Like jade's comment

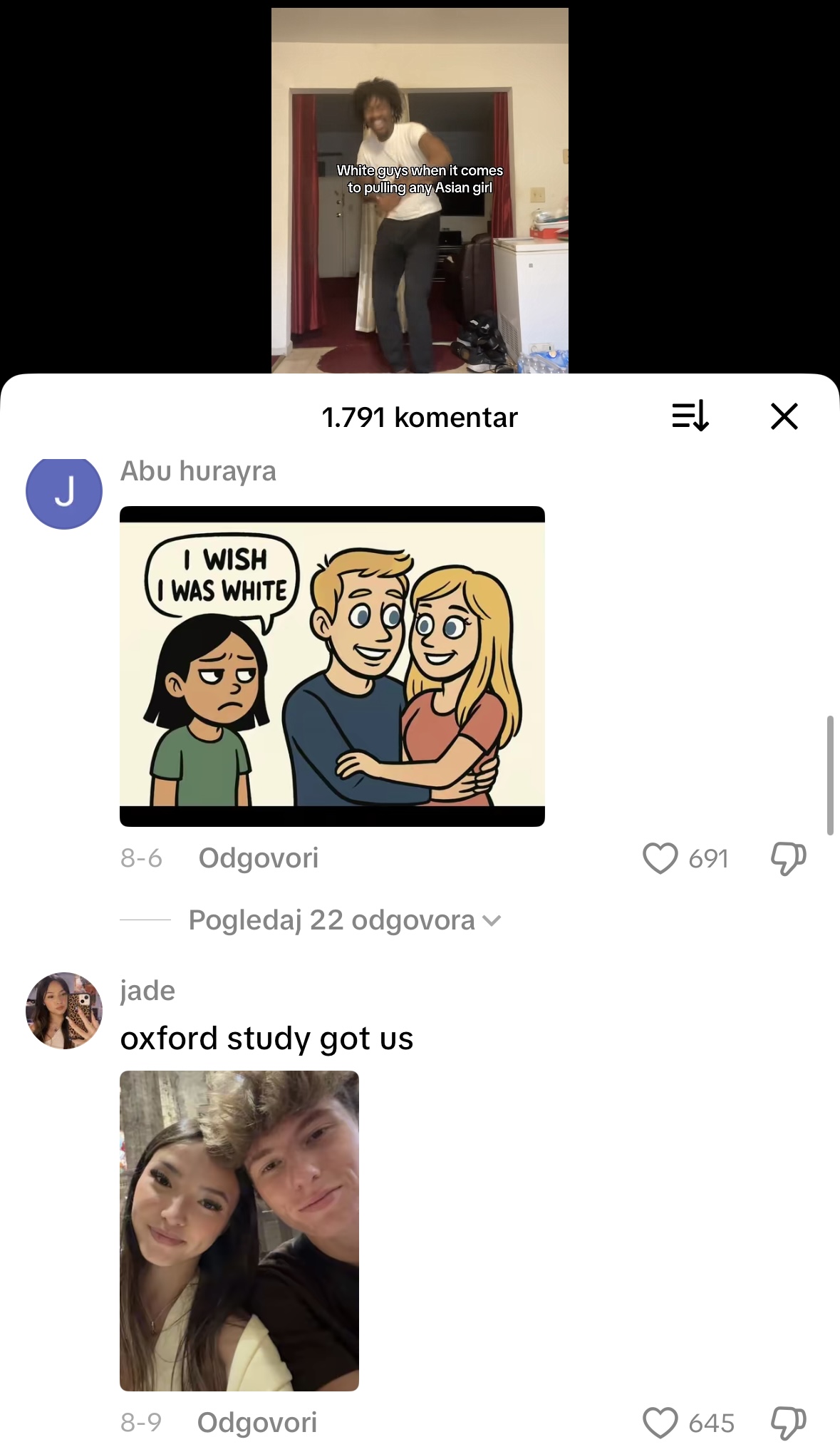coord(660,1423)
